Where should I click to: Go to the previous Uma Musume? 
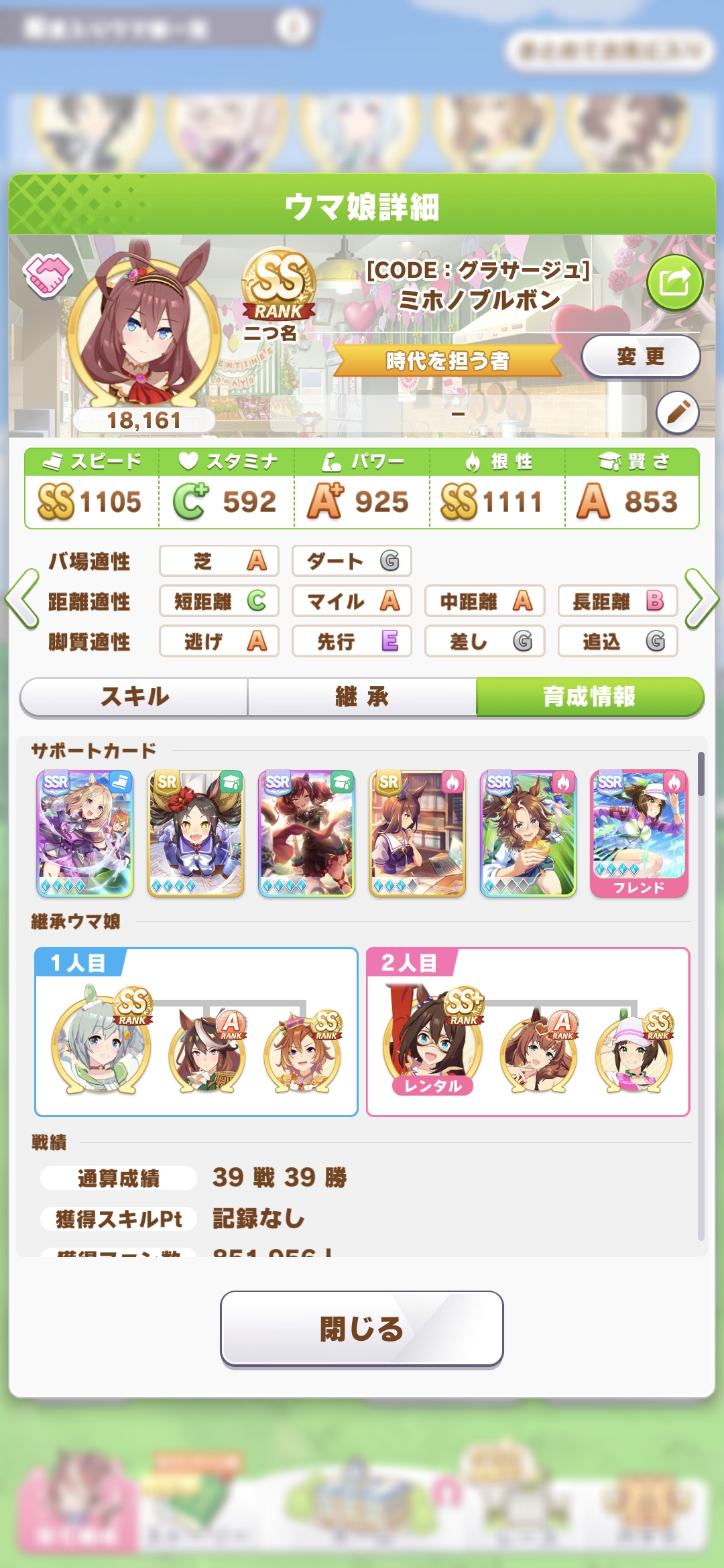(x=23, y=599)
